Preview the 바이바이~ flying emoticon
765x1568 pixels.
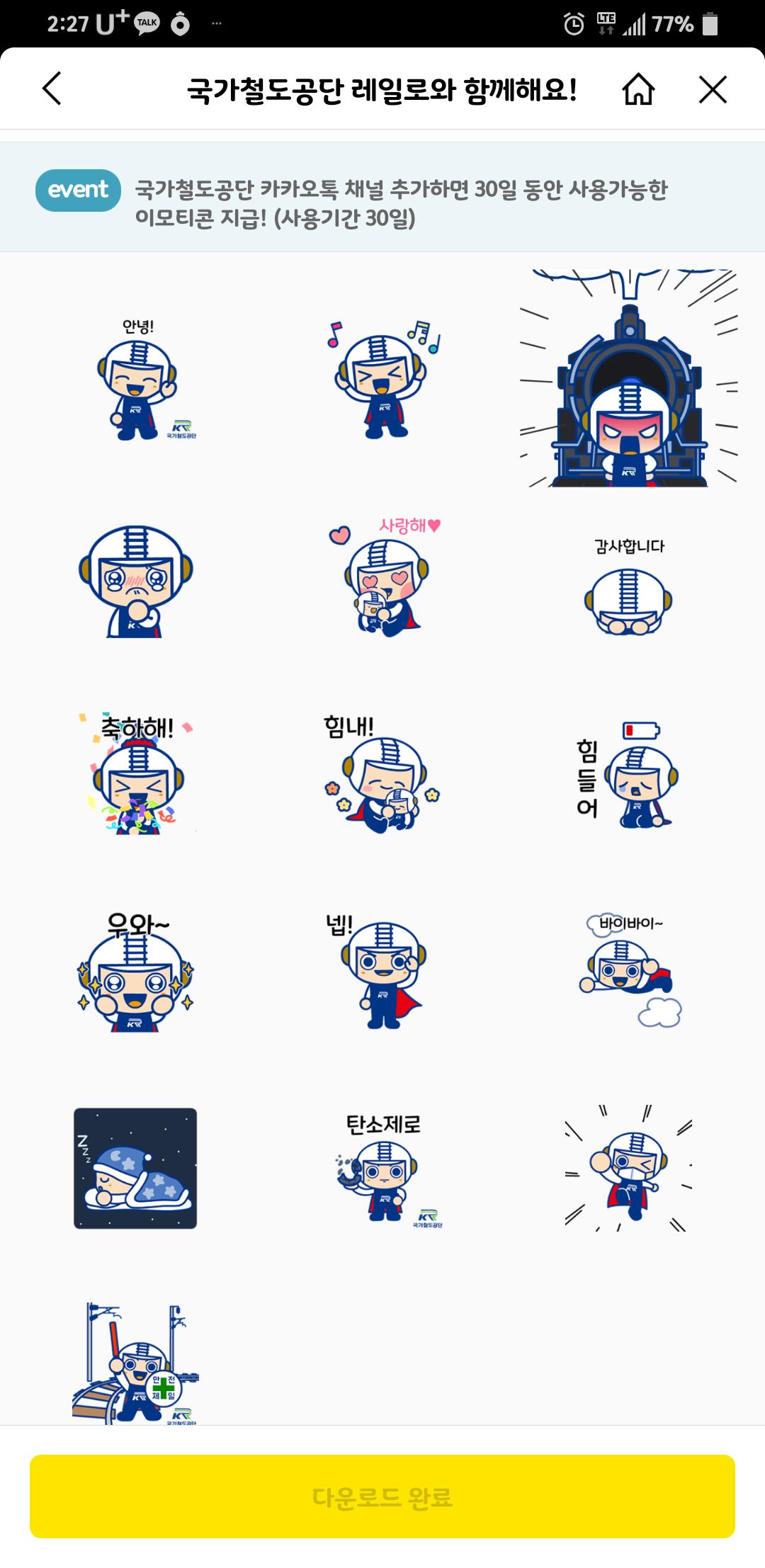(628, 972)
